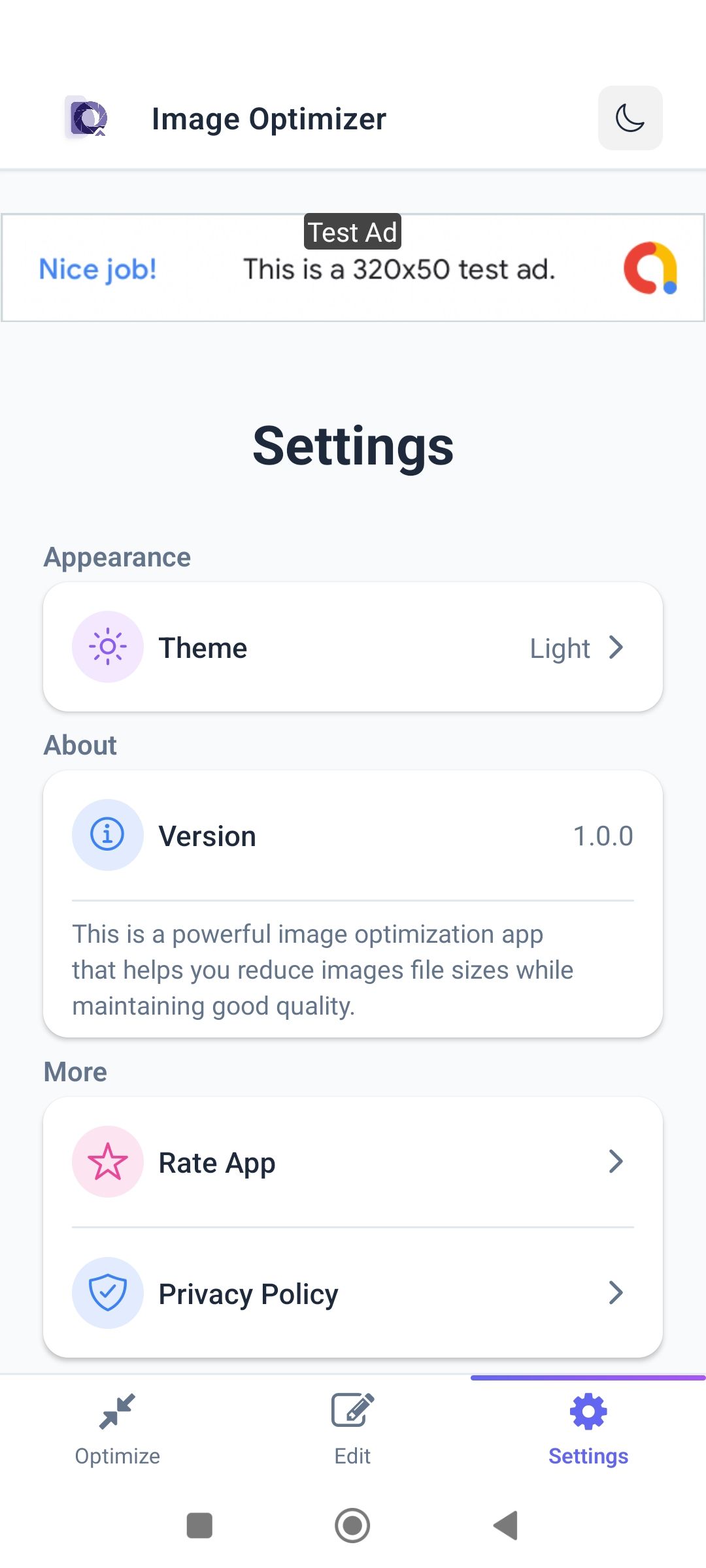The width and height of the screenshot is (706, 1568).
Task: Go back with the system back button
Action: [506, 1526]
